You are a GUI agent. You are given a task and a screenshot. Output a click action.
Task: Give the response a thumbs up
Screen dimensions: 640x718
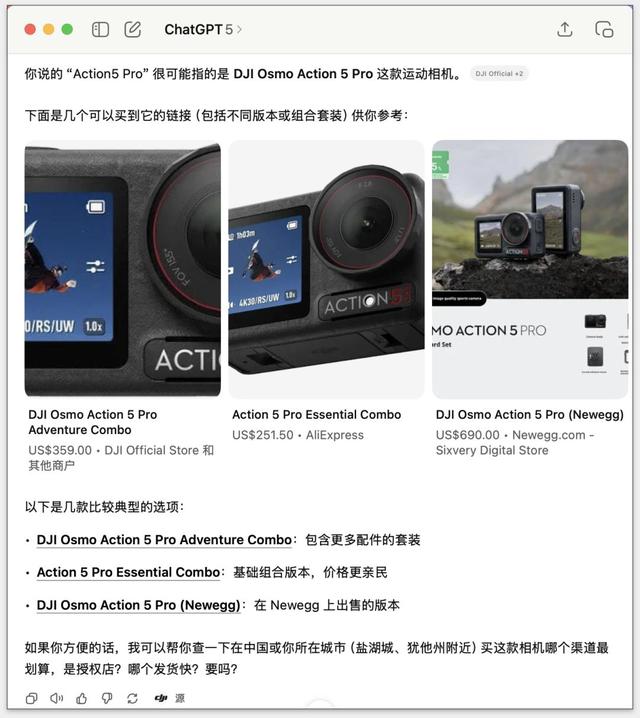click(x=82, y=698)
